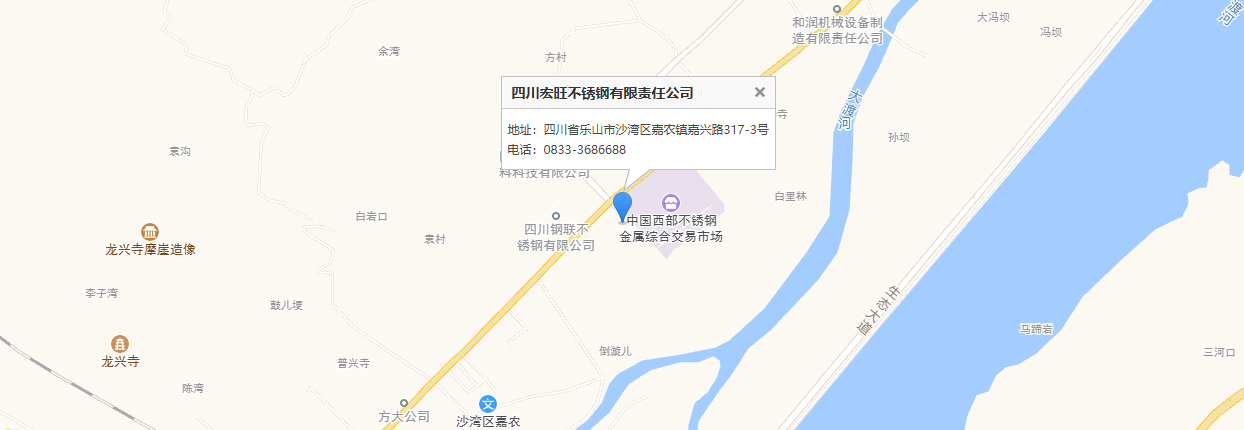Select 龙兴寺 temple map icon
The height and width of the screenshot is (430, 1244).
120,344
